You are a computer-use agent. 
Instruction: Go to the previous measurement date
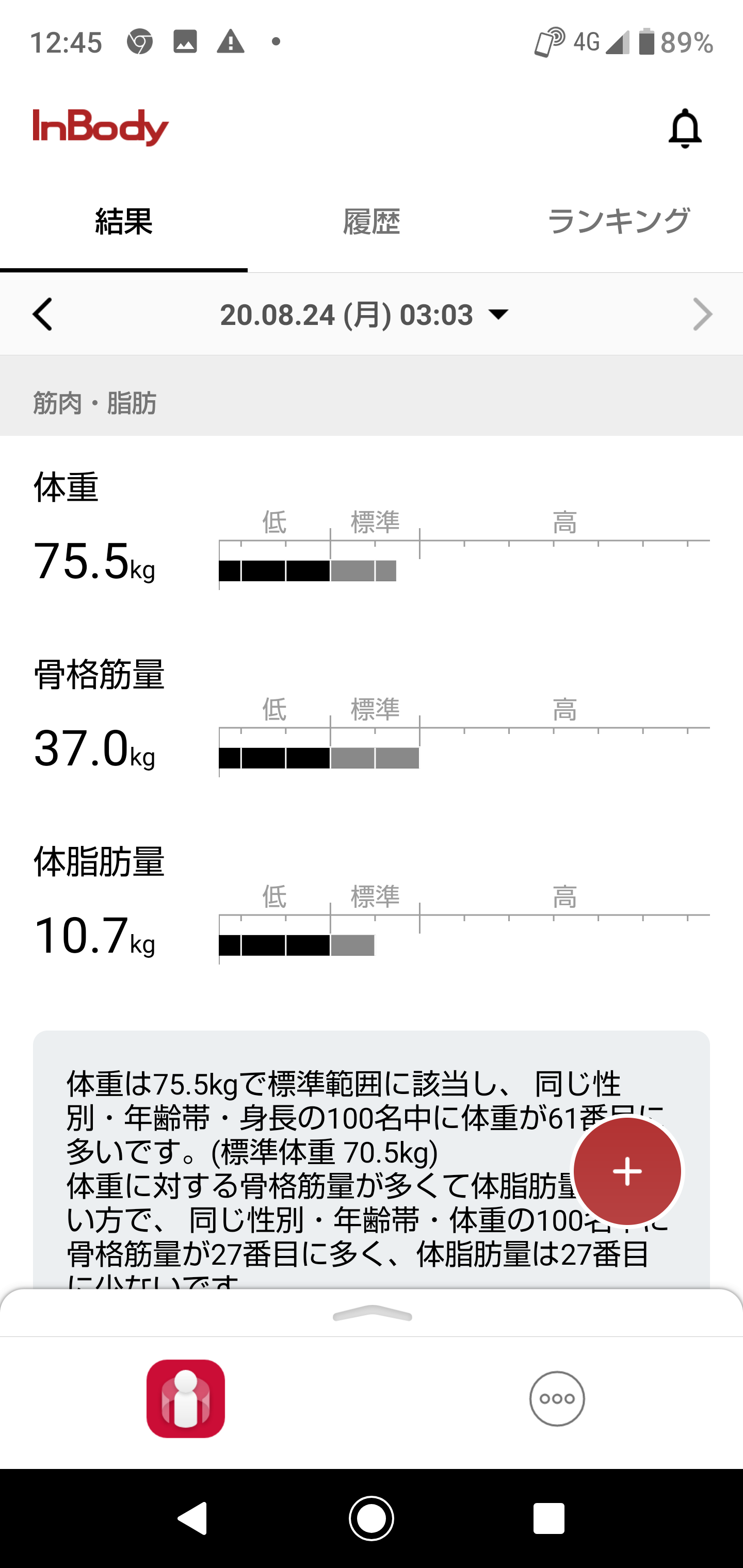click(x=43, y=314)
